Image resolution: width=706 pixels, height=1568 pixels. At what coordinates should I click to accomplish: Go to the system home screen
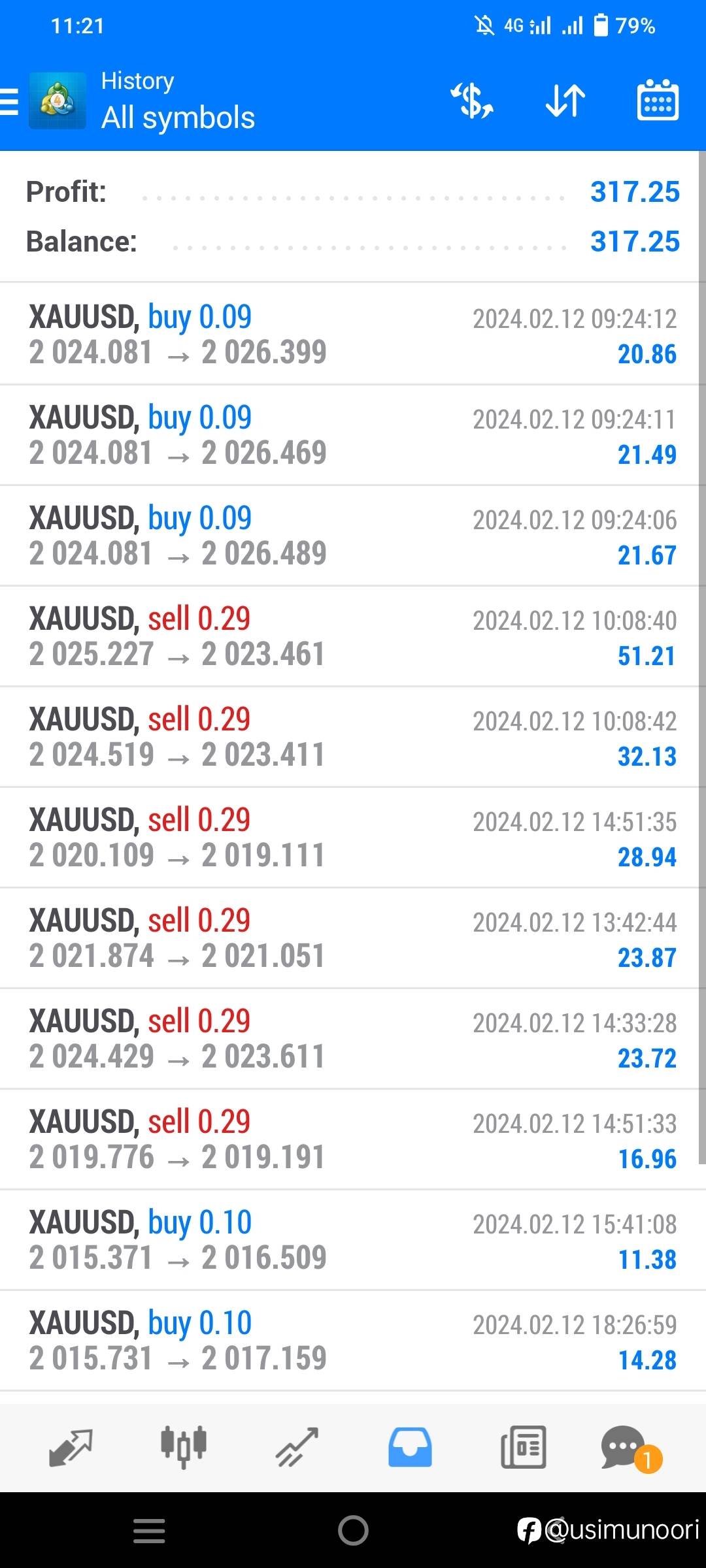353,1530
